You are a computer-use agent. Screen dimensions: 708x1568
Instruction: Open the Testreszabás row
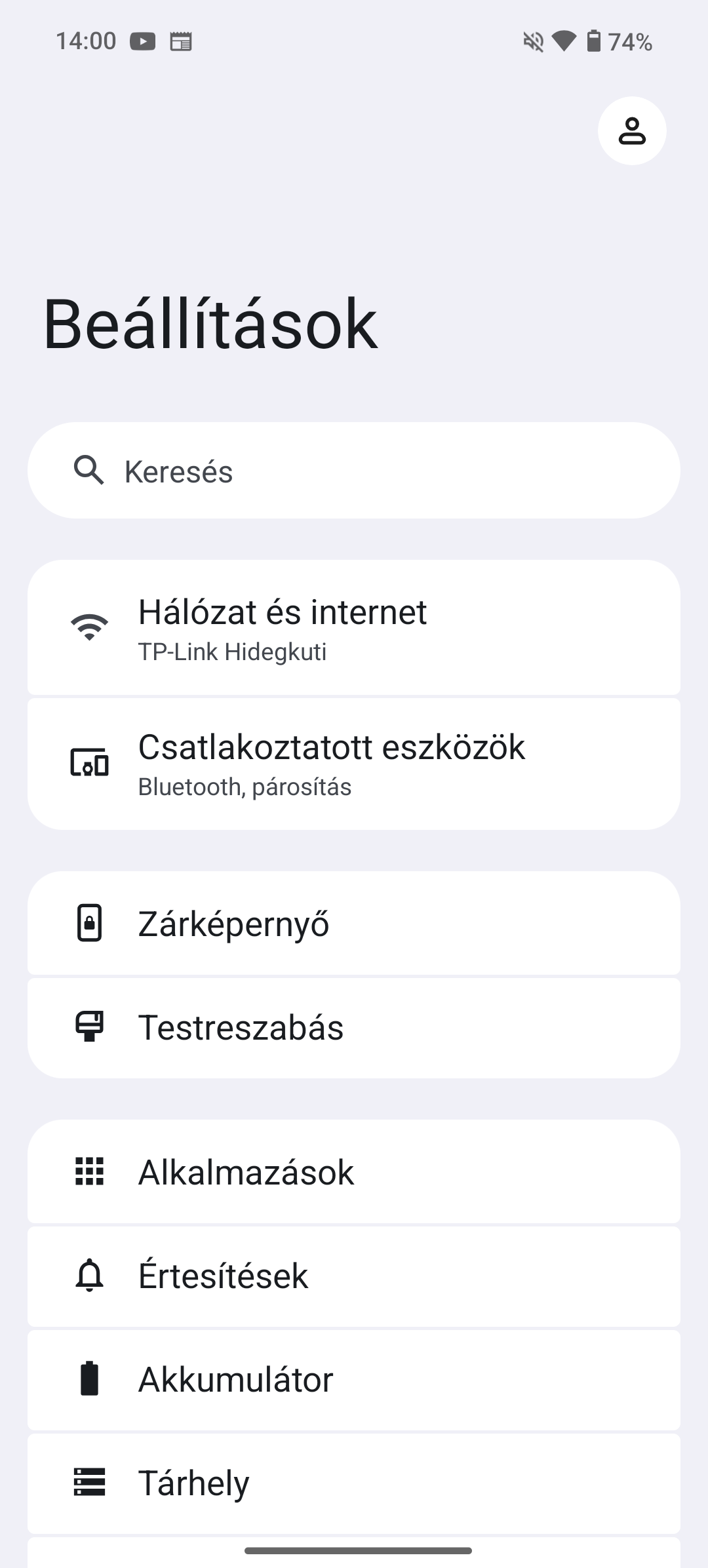[354, 1027]
